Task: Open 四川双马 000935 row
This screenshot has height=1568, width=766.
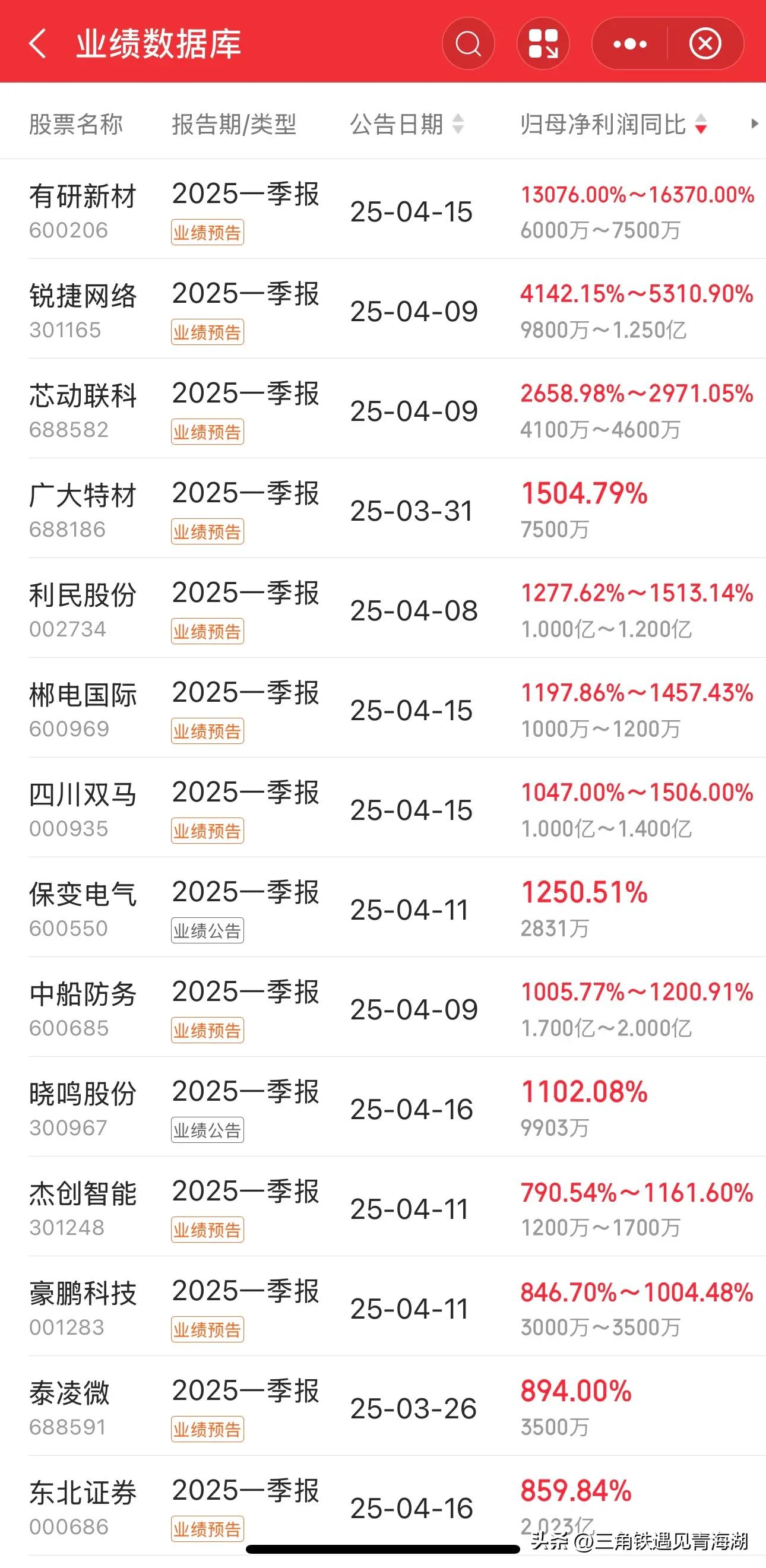Action: pyautogui.click(x=383, y=807)
